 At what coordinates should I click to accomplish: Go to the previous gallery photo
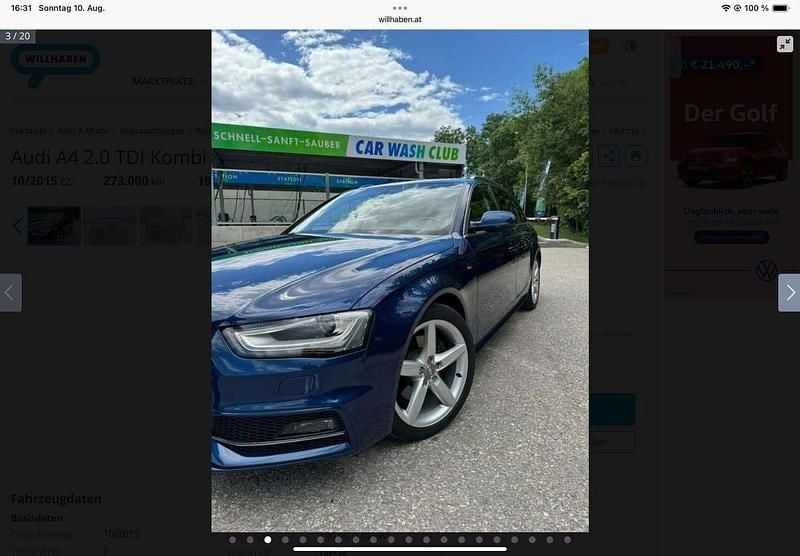click(10, 293)
